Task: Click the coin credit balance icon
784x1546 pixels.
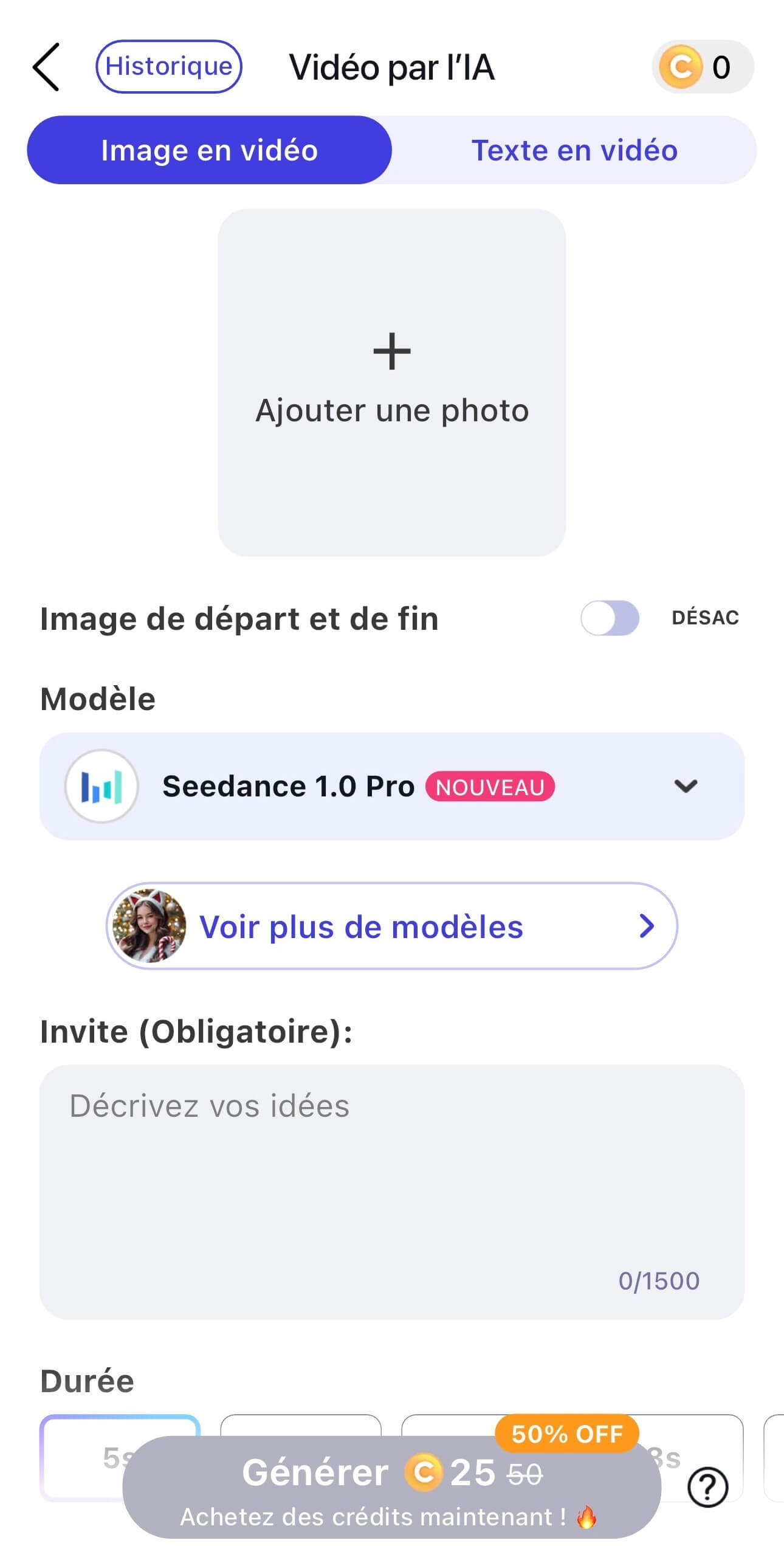Action: [x=681, y=67]
